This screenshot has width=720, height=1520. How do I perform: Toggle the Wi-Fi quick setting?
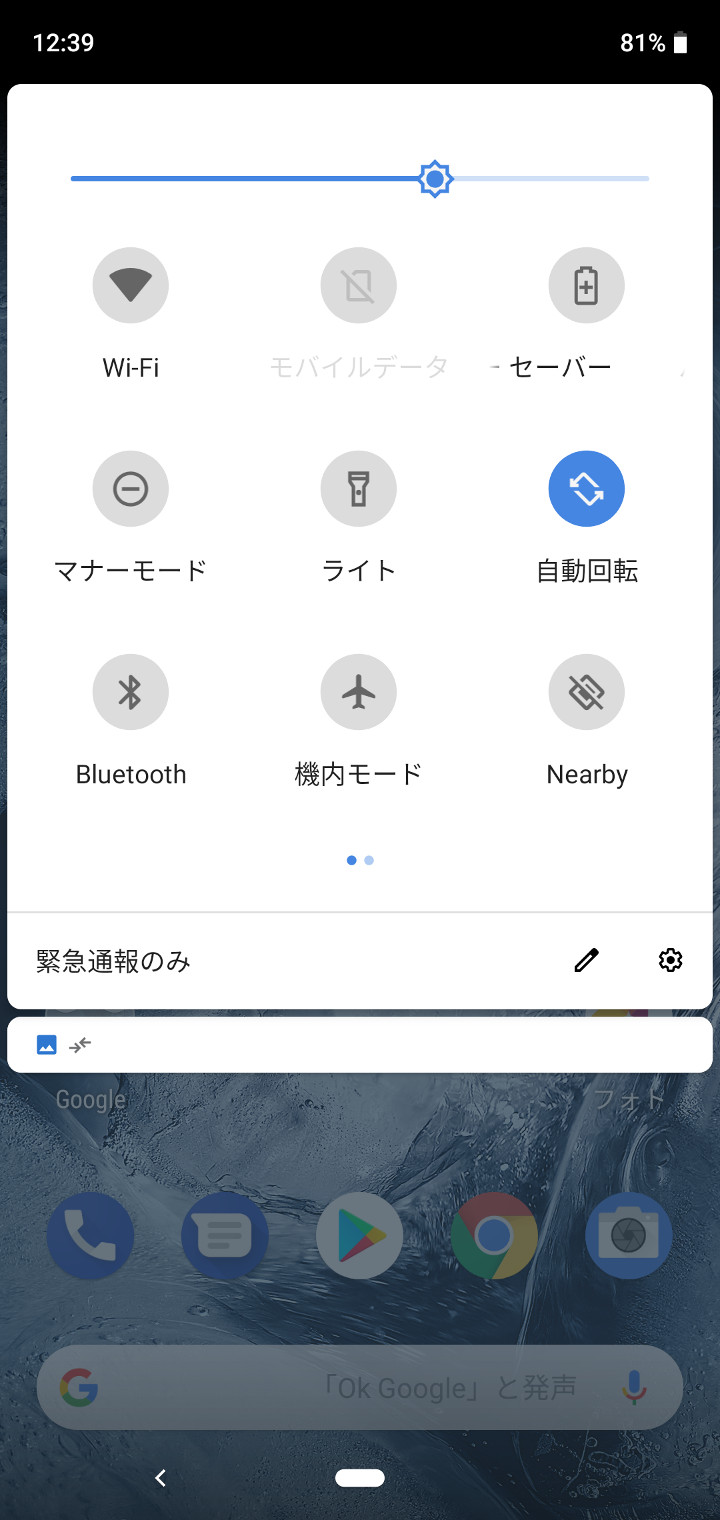coord(131,286)
